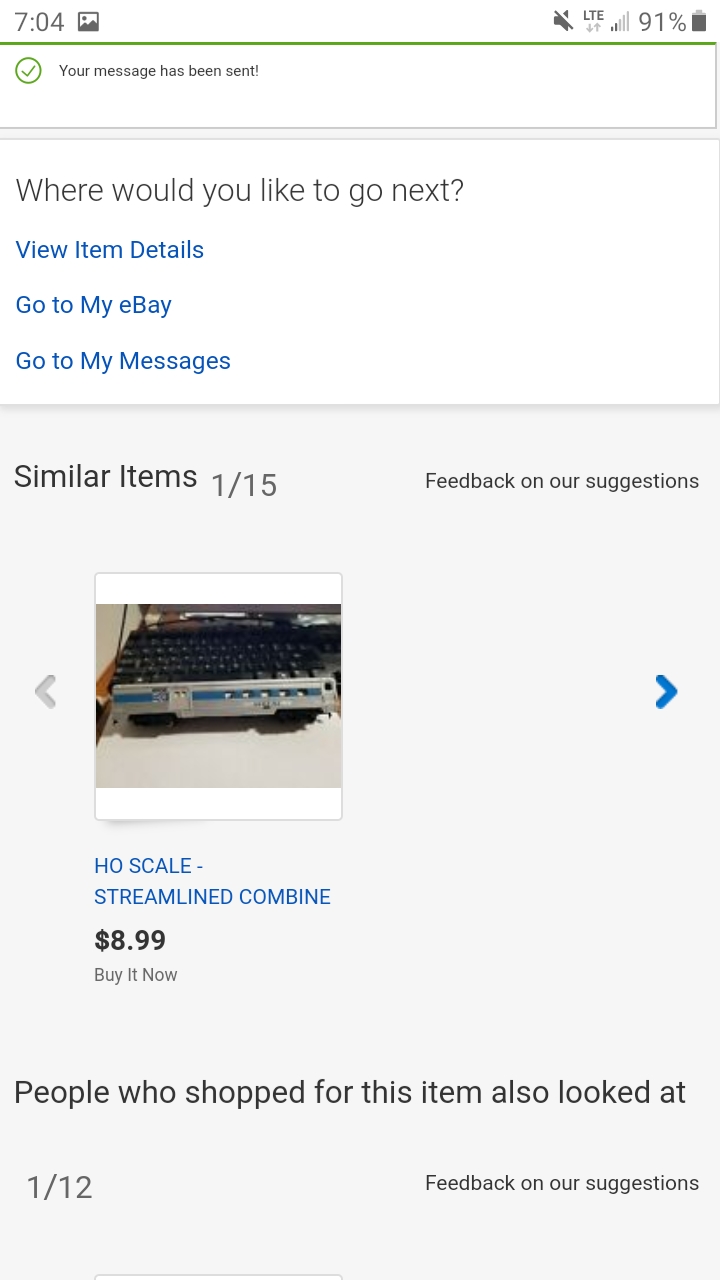Show next similar item with right arrow

tap(666, 691)
